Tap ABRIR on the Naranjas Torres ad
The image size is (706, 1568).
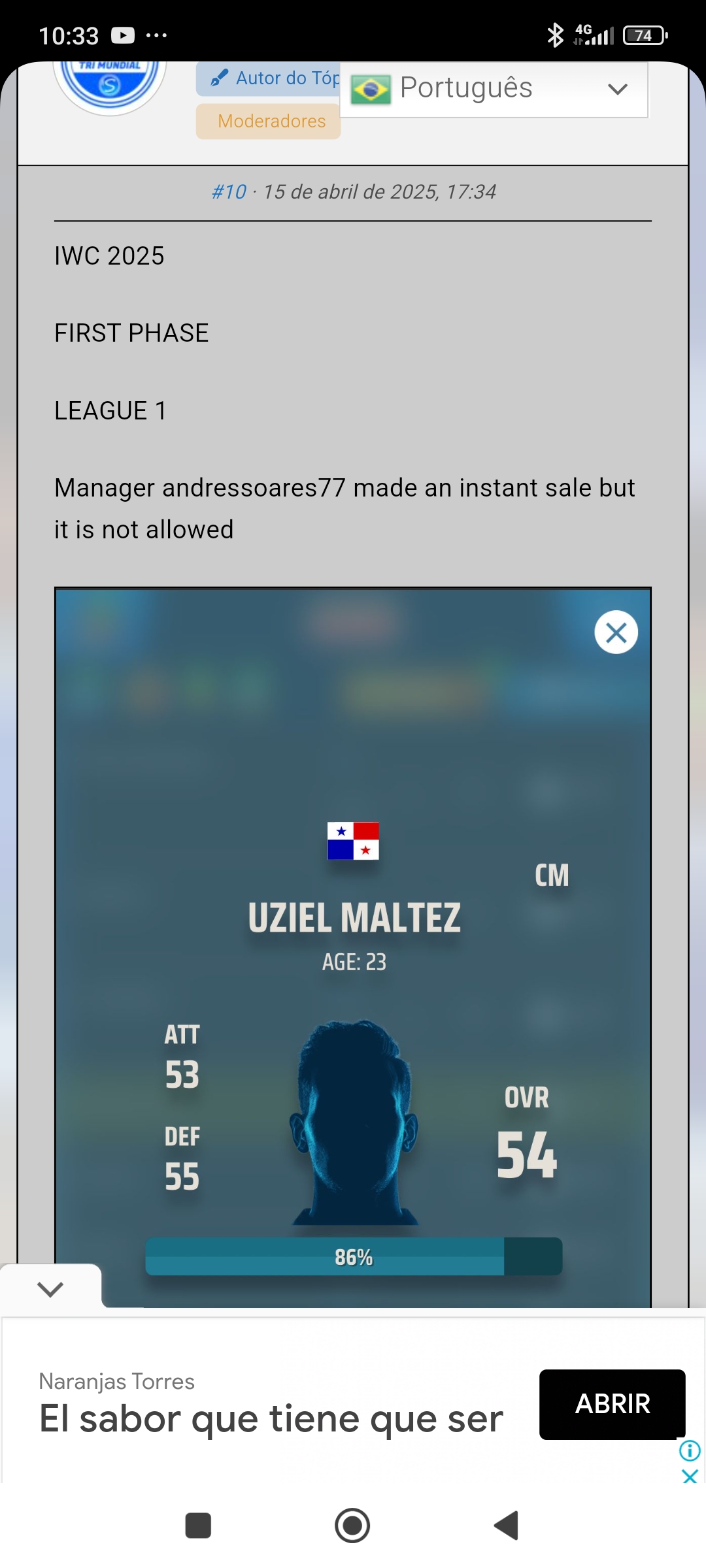pyautogui.click(x=612, y=1404)
